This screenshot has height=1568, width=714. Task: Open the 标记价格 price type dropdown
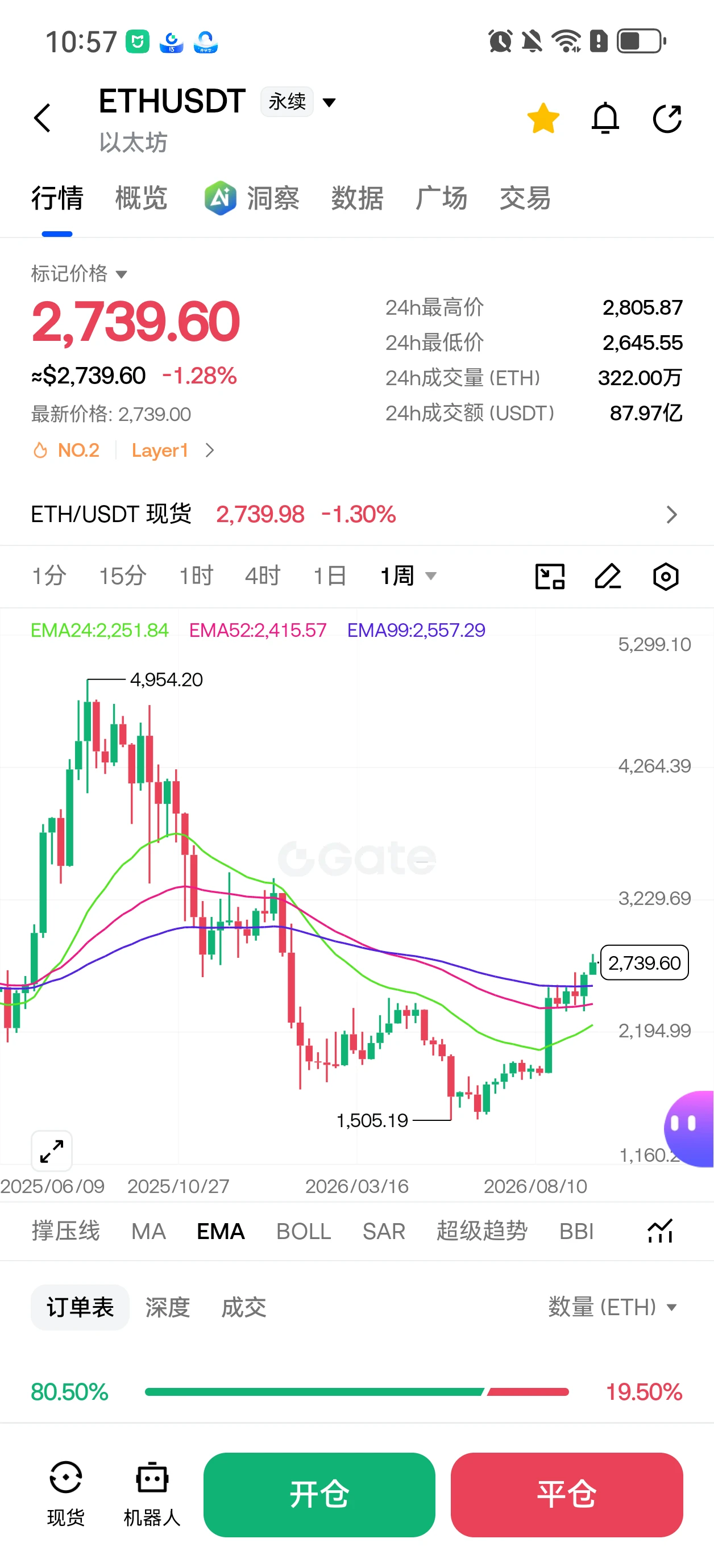[79, 274]
